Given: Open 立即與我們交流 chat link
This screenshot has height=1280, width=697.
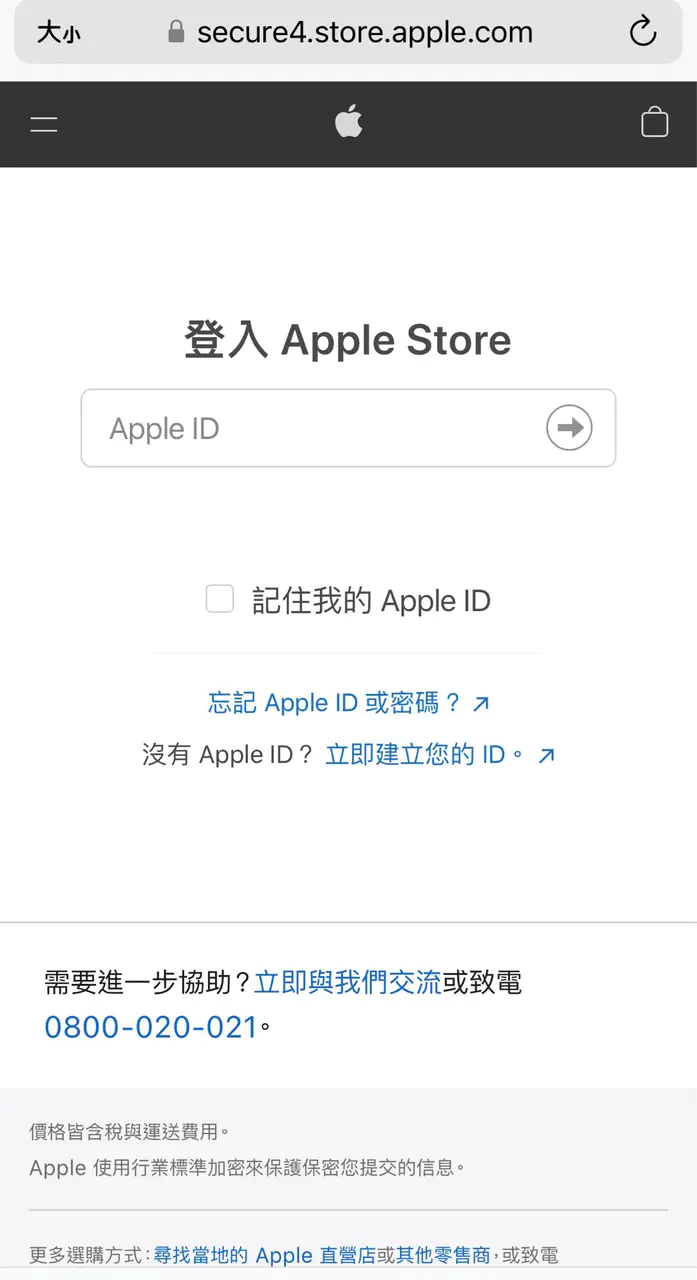Looking at the screenshot, I should tap(348, 982).
